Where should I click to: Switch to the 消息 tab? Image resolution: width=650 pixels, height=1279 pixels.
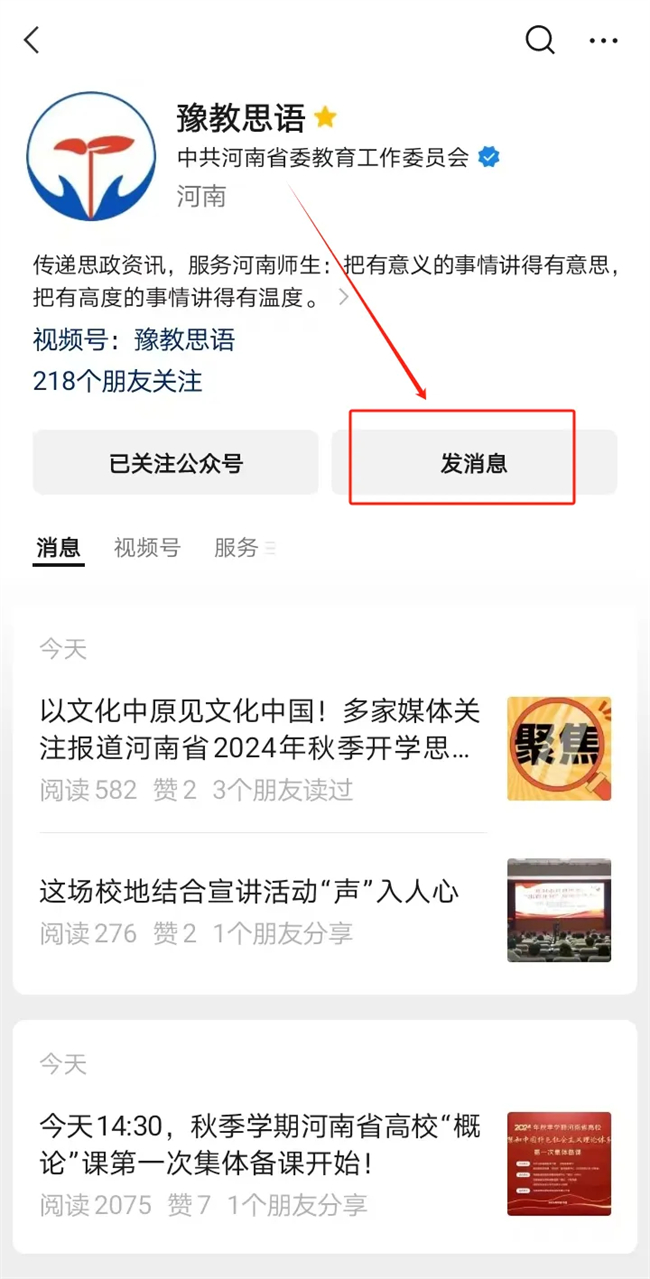click(x=58, y=547)
